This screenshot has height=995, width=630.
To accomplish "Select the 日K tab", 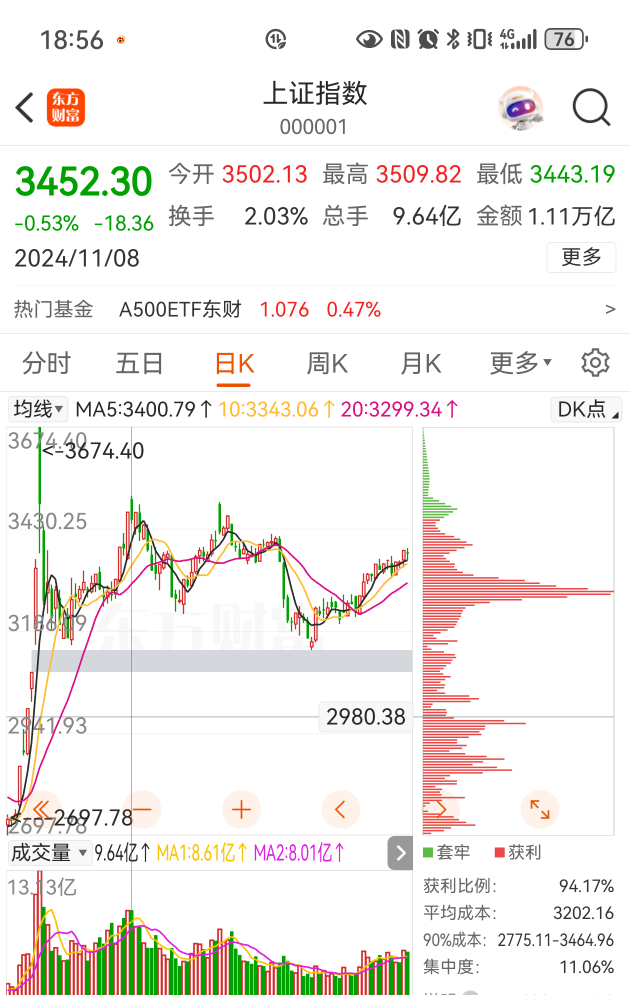I will point(234,363).
